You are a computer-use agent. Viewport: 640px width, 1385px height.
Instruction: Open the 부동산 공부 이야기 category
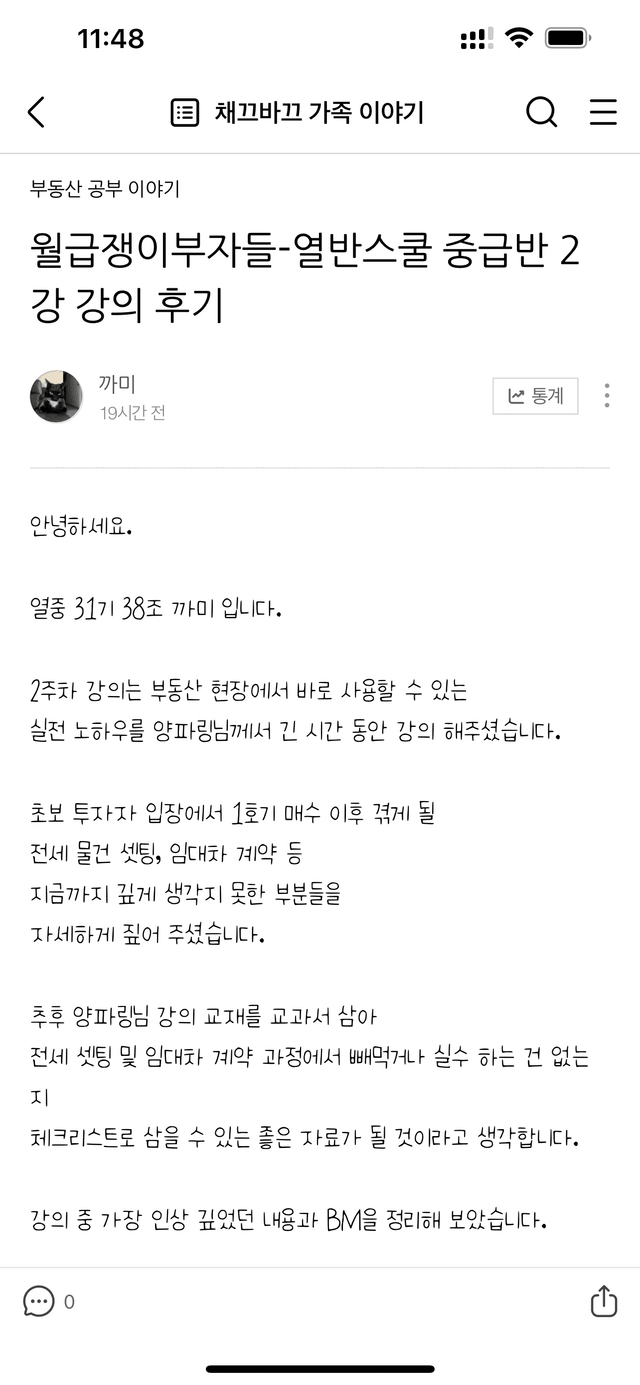105,188
